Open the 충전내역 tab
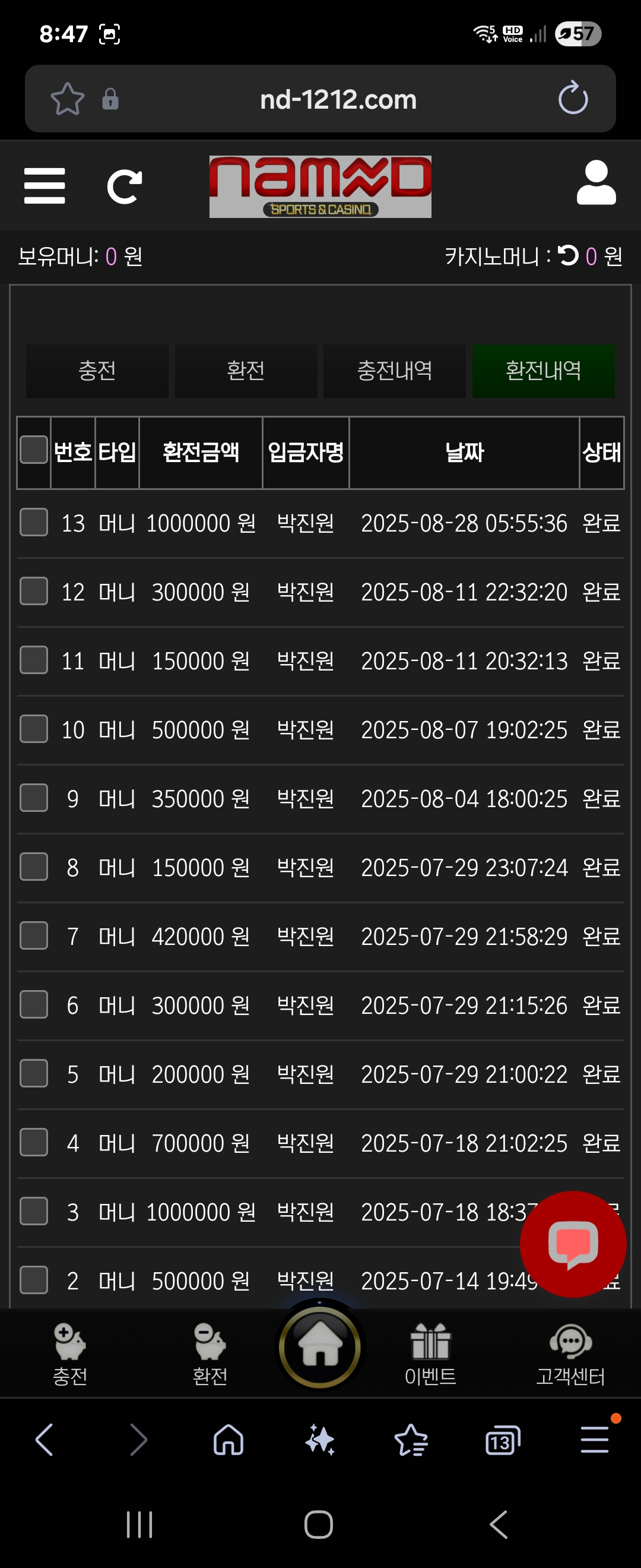 tap(394, 371)
